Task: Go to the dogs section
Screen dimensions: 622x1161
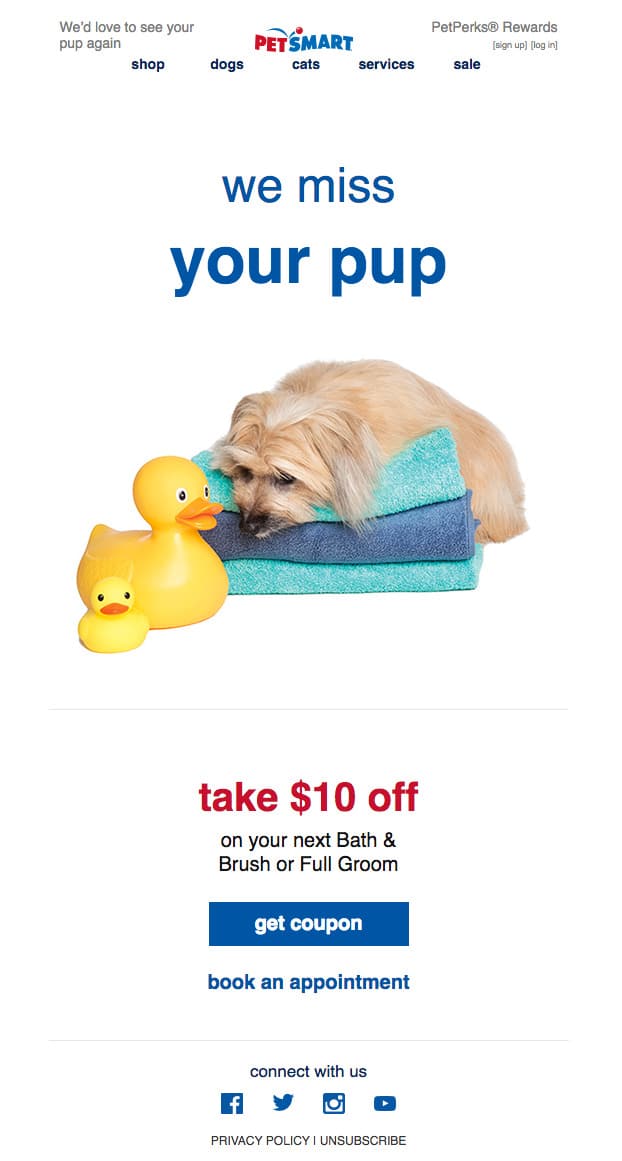Action: pos(227,64)
